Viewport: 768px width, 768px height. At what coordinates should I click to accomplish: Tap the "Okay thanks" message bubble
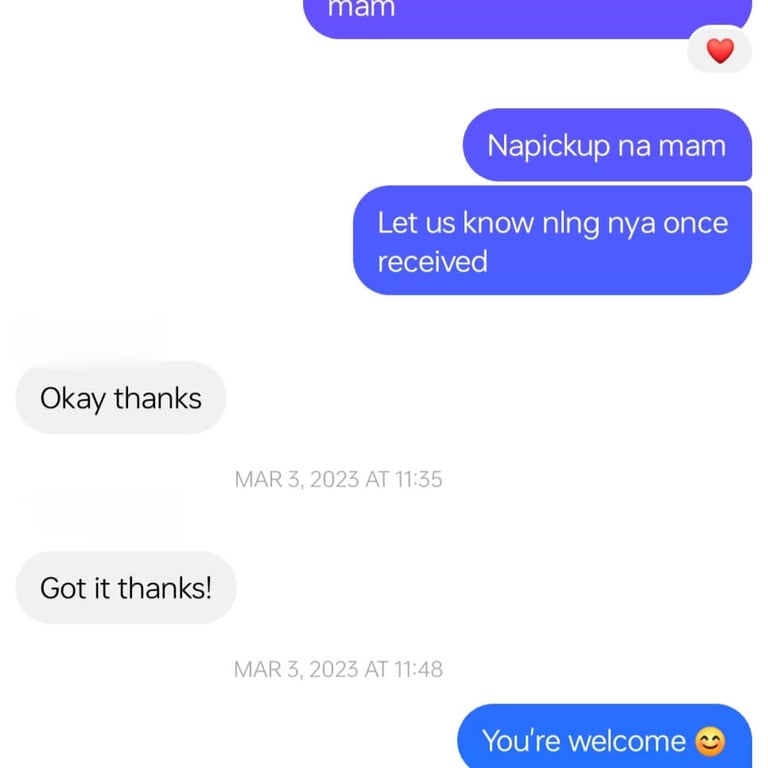tap(121, 398)
